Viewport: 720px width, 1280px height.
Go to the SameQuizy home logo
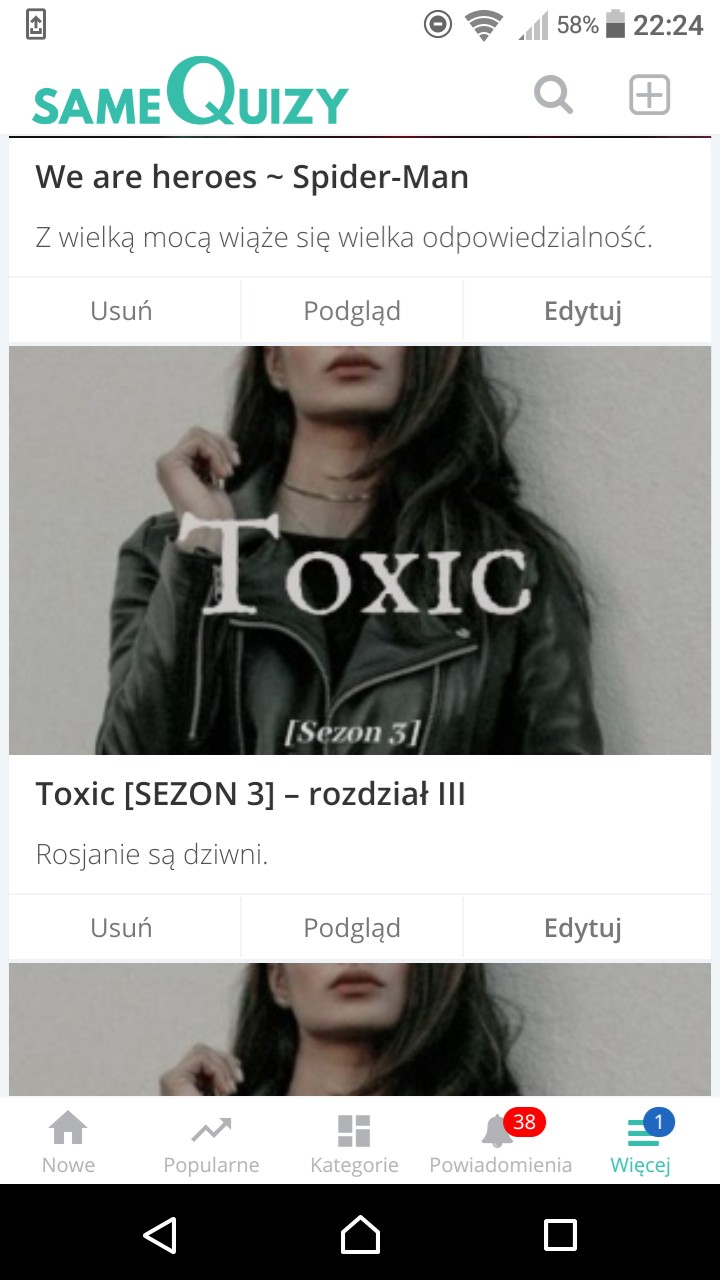[x=190, y=94]
